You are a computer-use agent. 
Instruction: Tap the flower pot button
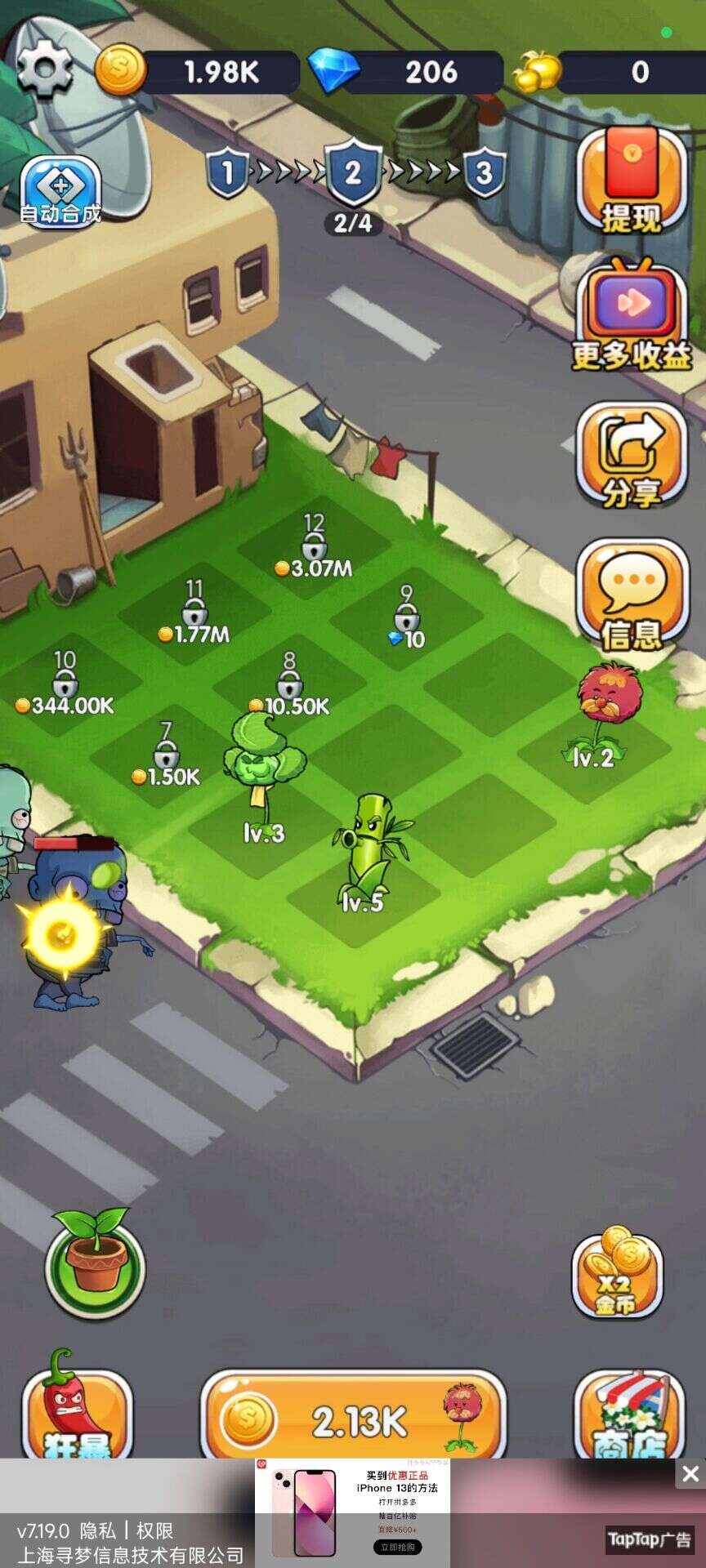[x=96, y=1265]
